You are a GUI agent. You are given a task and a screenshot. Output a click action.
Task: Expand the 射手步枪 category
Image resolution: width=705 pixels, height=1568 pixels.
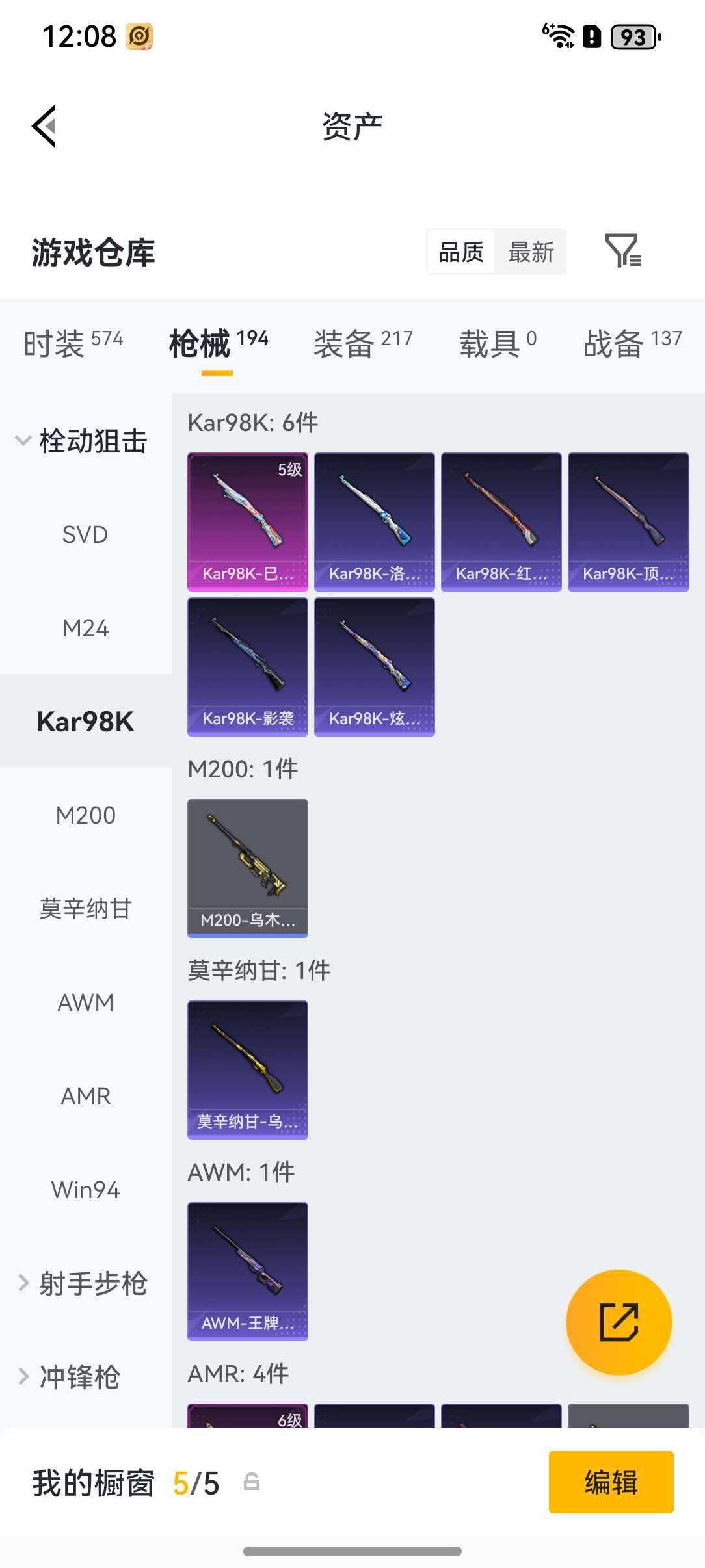coord(85,1282)
